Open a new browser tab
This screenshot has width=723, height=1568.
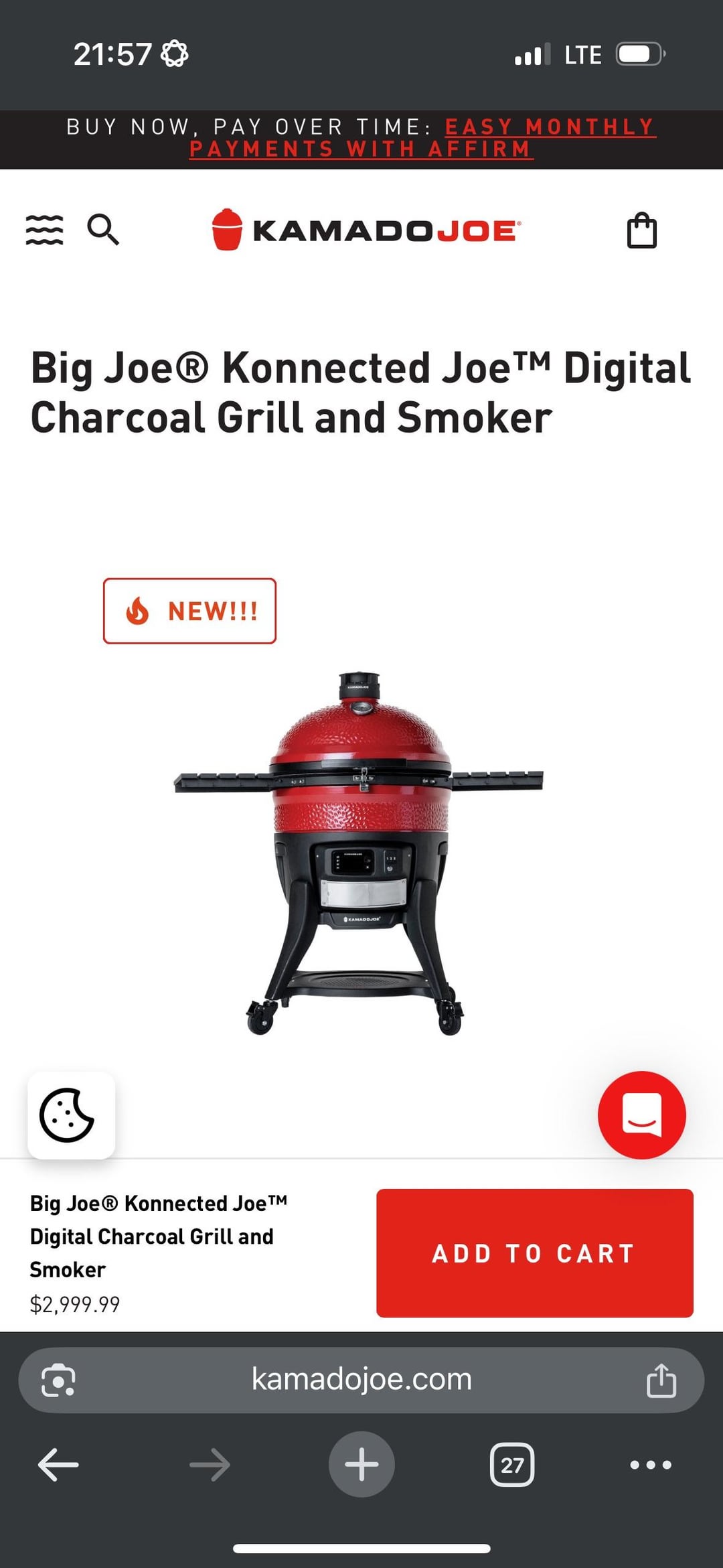pos(361,1464)
